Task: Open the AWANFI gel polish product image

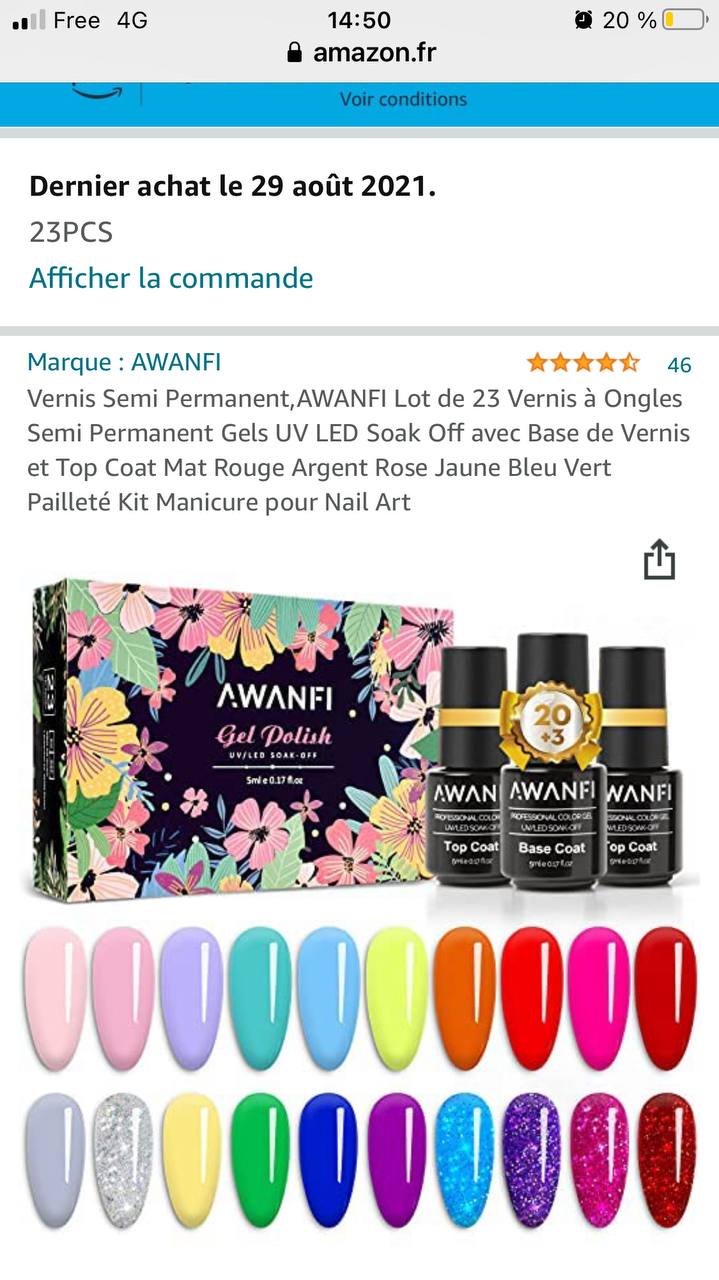Action: [360, 900]
